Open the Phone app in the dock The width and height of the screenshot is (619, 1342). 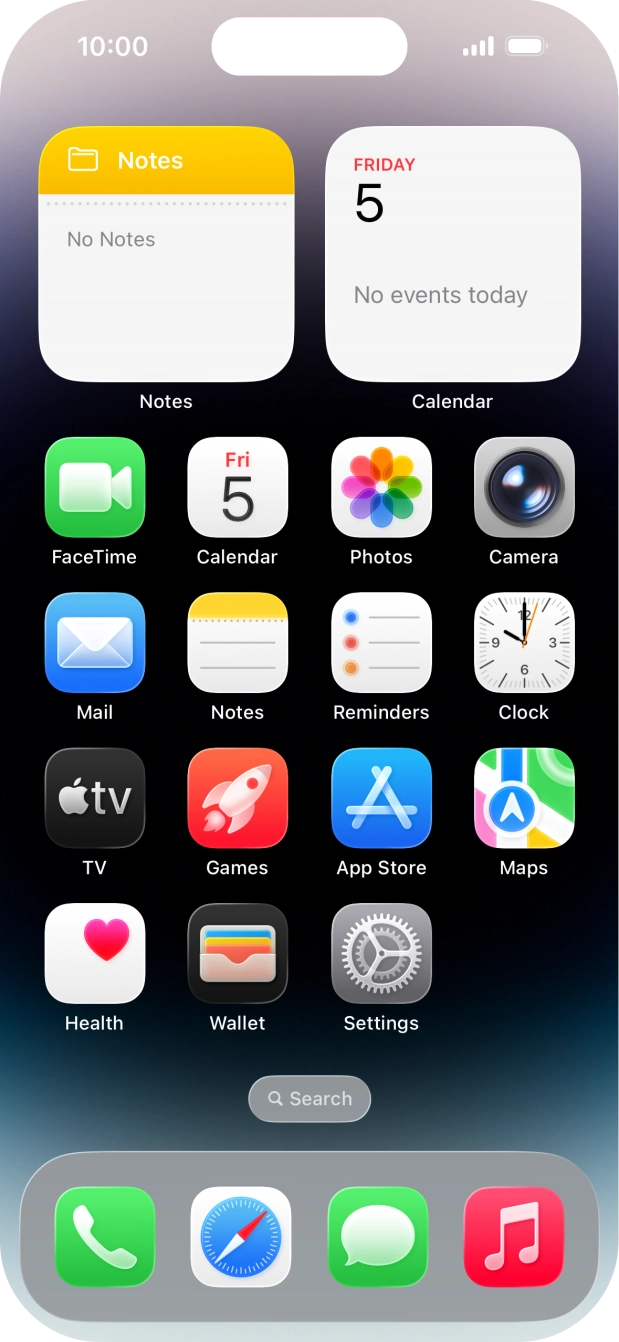coord(105,1237)
